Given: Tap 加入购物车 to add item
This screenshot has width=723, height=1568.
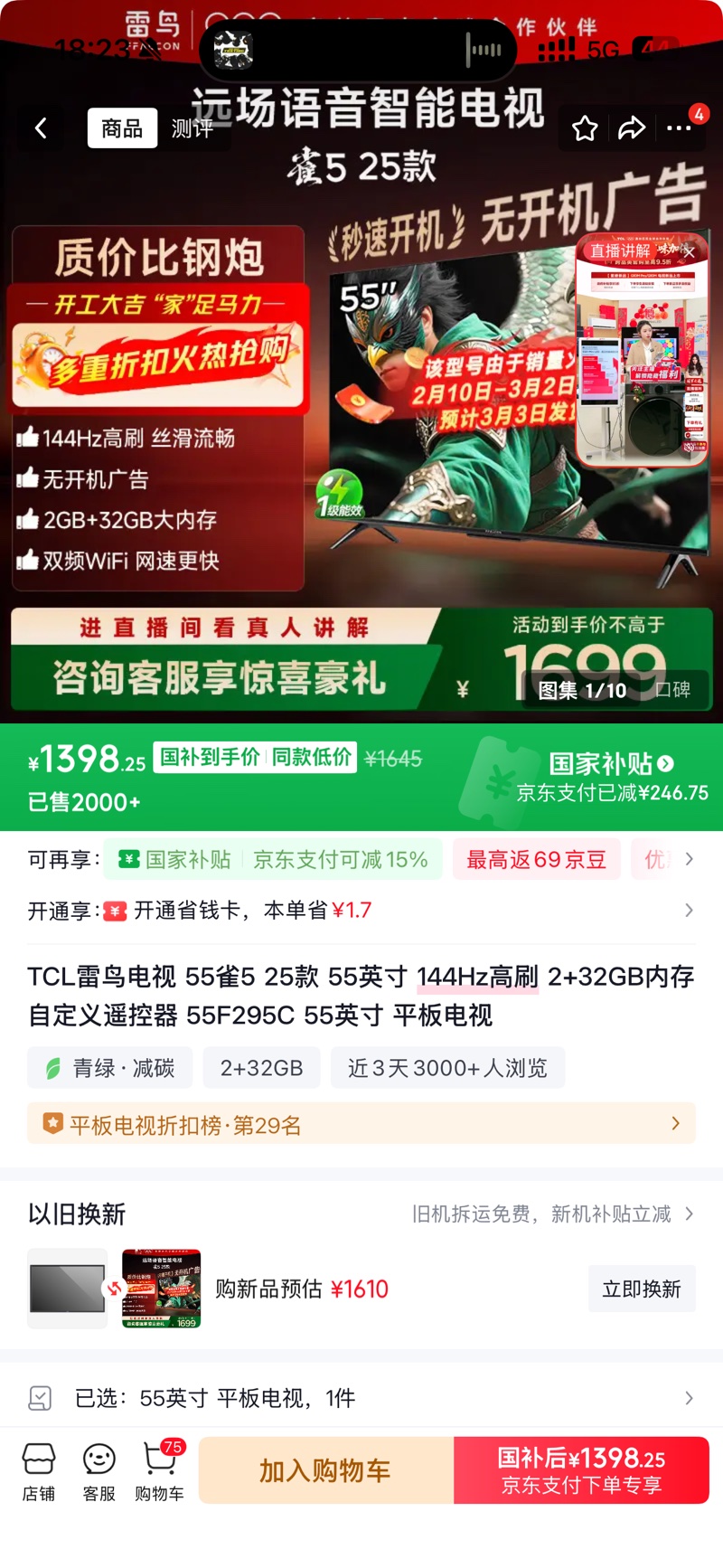Looking at the screenshot, I should click(x=325, y=1470).
